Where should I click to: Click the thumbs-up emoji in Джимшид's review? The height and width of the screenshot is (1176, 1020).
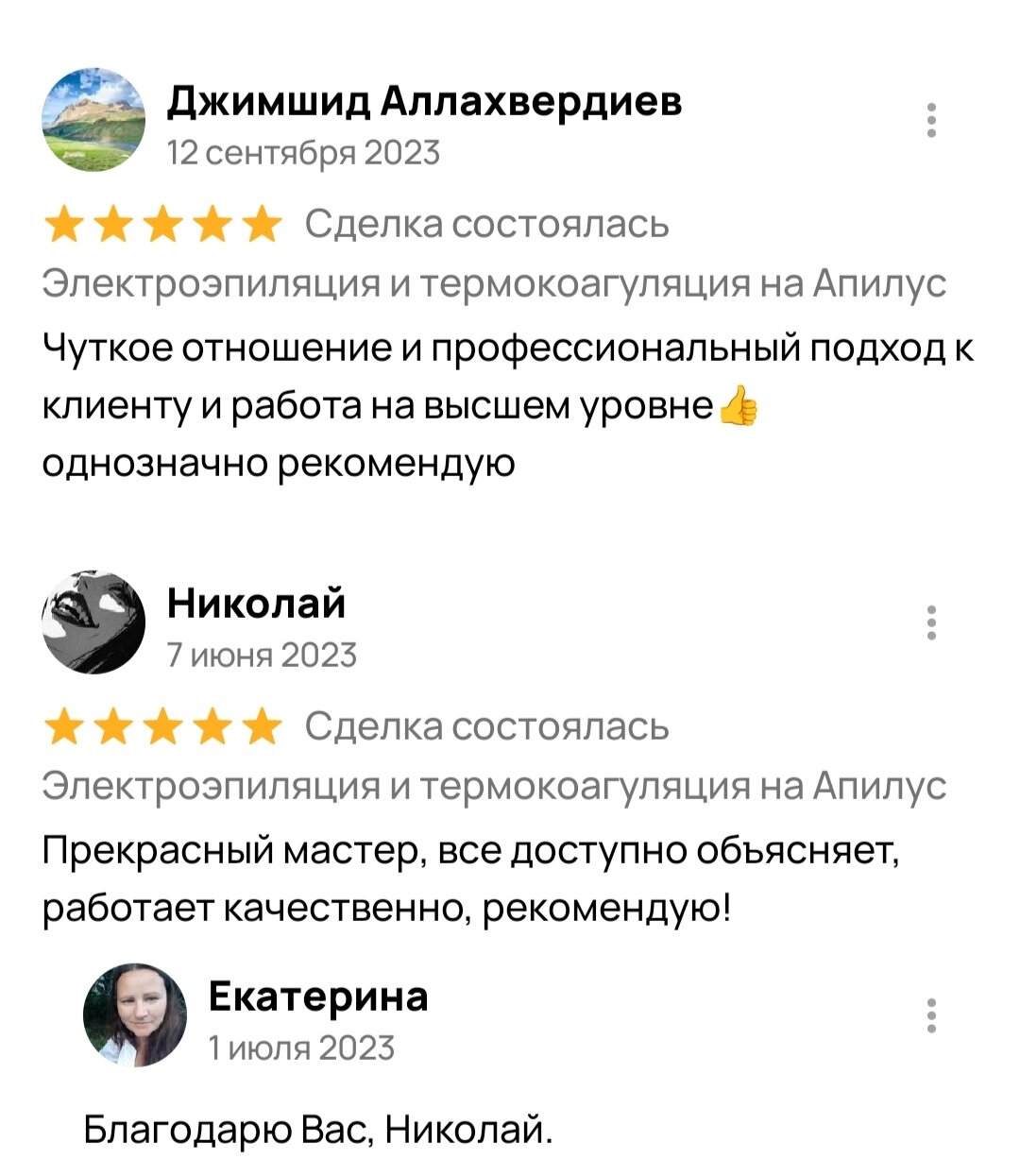(740, 408)
